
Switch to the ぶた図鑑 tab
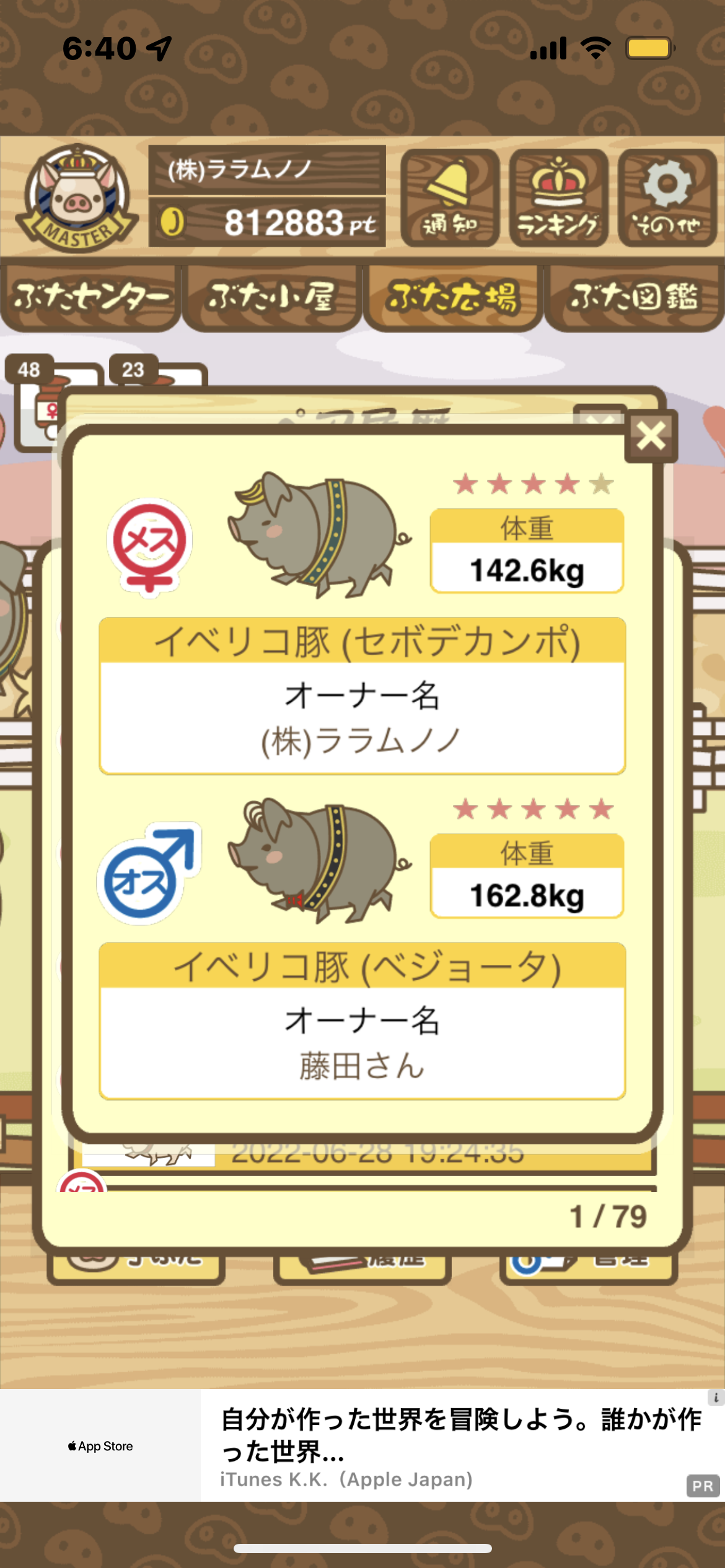pyautogui.click(x=635, y=298)
